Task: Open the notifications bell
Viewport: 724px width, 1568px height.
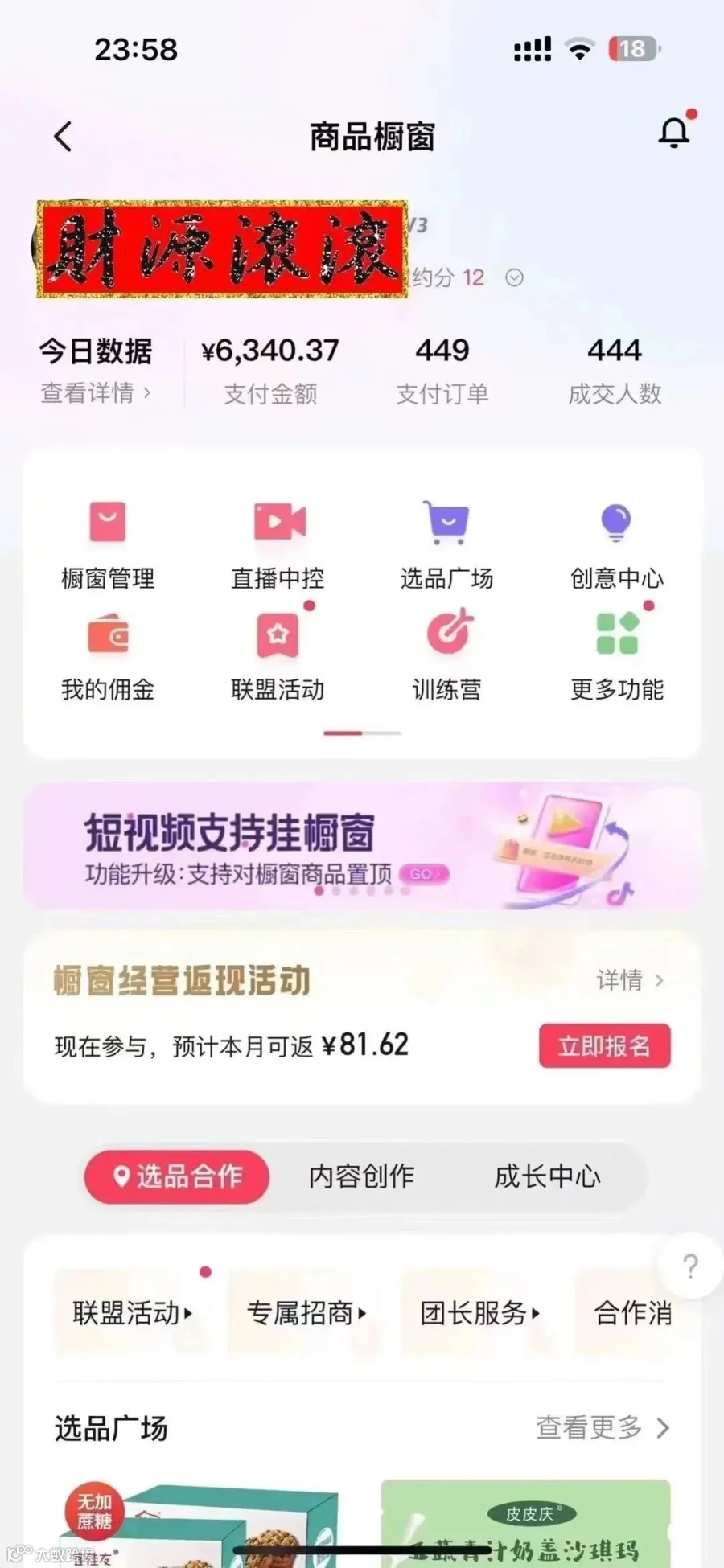Action: coord(676,132)
